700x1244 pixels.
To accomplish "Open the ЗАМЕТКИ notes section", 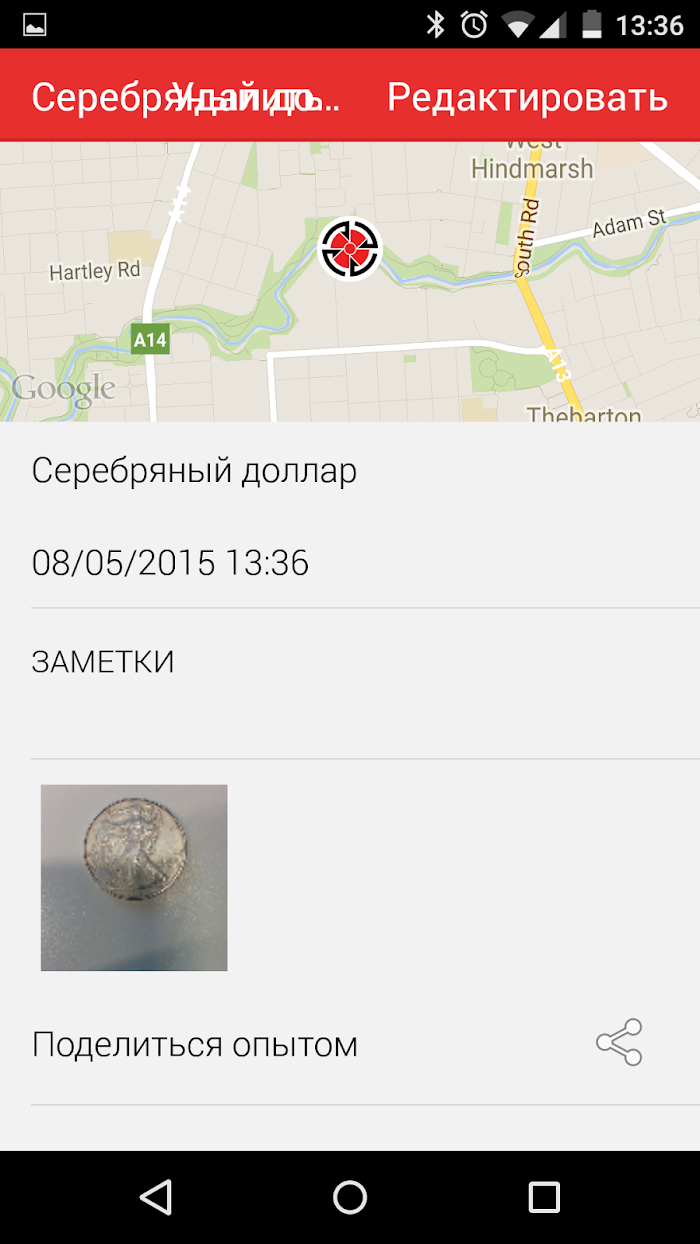I will (x=350, y=683).
